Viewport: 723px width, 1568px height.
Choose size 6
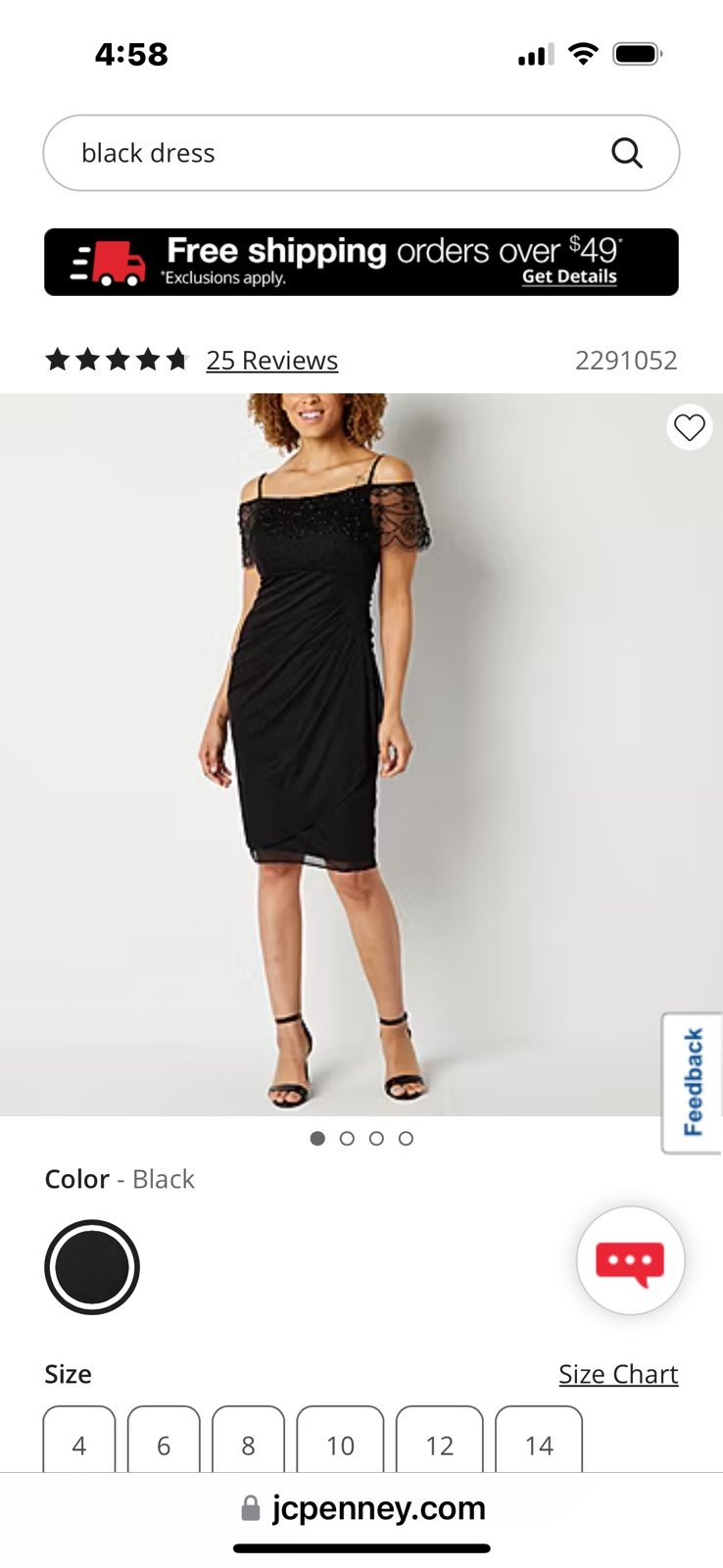[x=164, y=1440]
